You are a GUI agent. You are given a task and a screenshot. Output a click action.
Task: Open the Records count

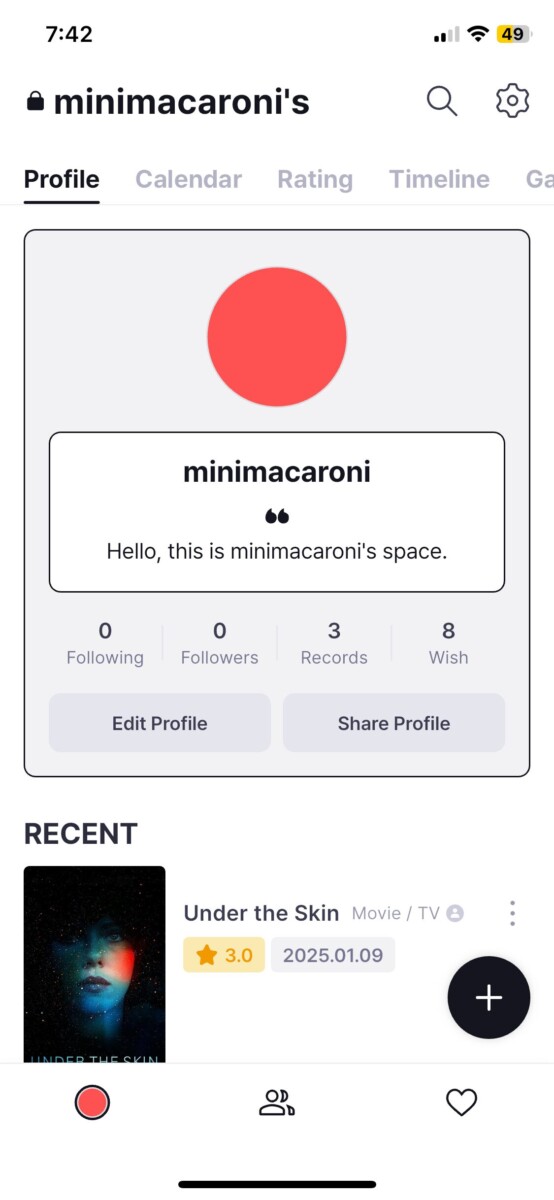pos(334,643)
